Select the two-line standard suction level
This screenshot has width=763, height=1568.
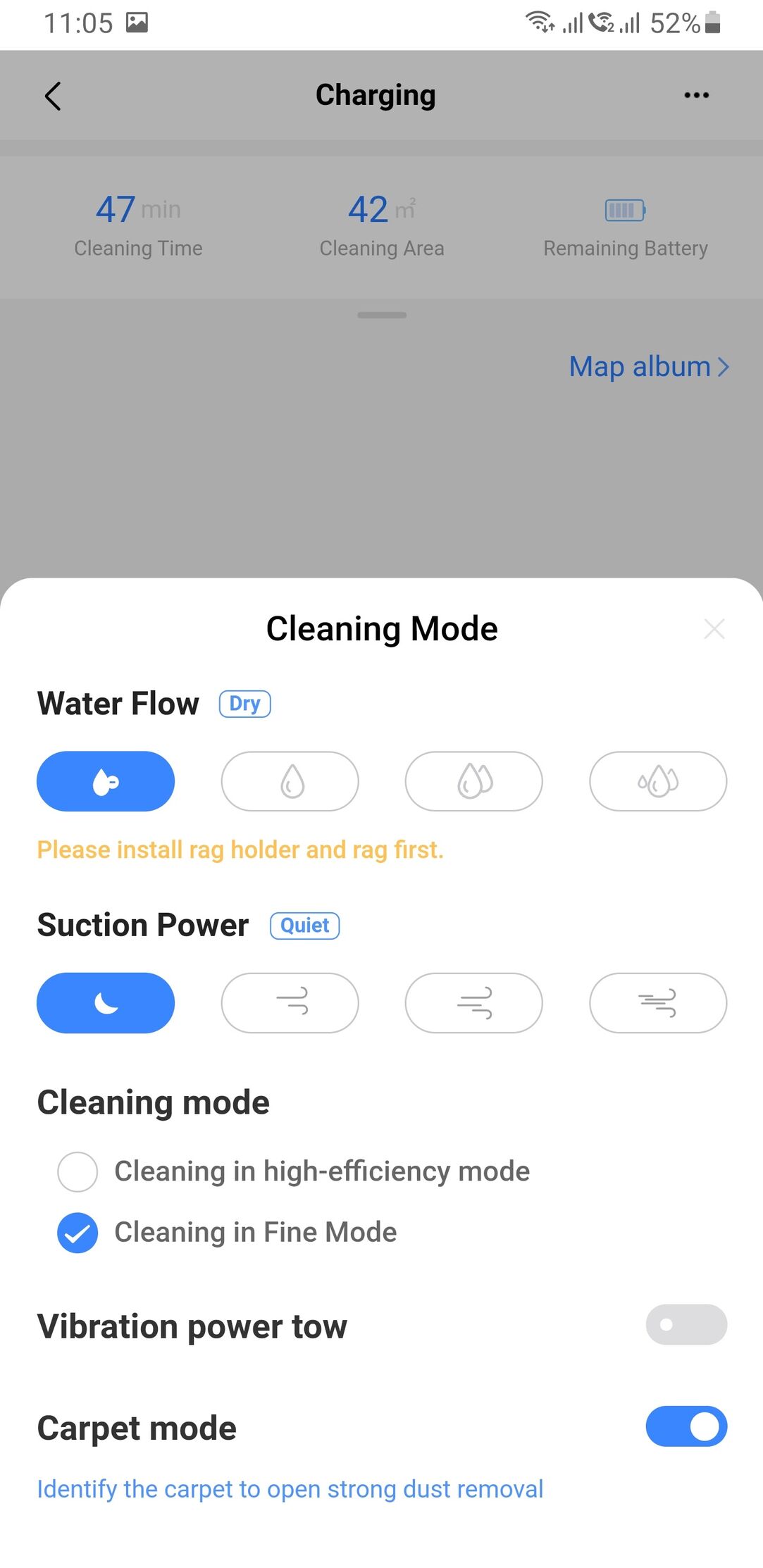click(x=290, y=1003)
